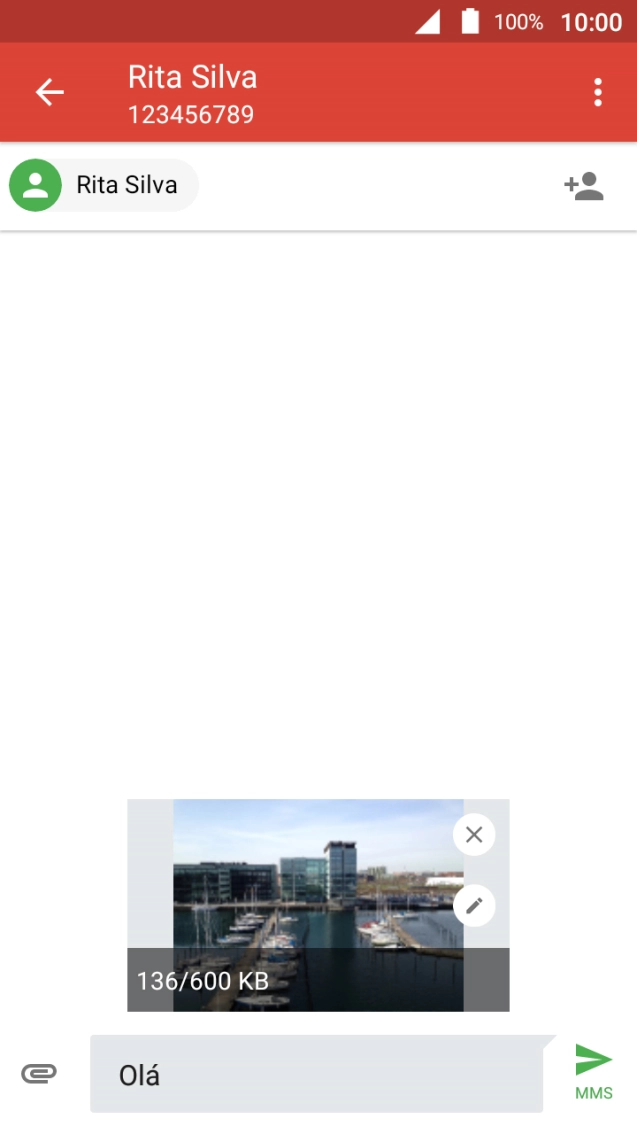Send the MMS message
637x1134 pixels.
click(x=594, y=1071)
